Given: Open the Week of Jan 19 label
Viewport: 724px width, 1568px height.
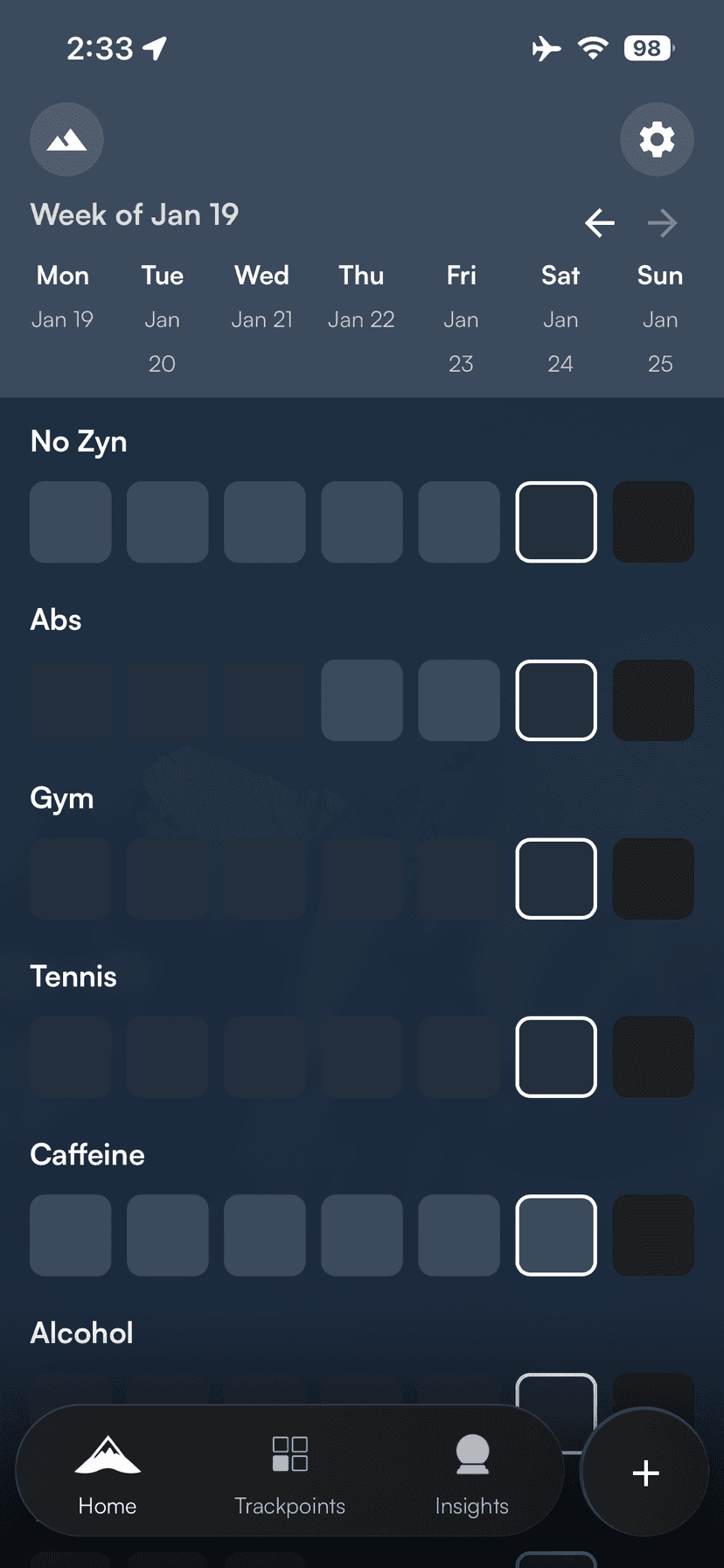Looking at the screenshot, I should click(135, 214).
